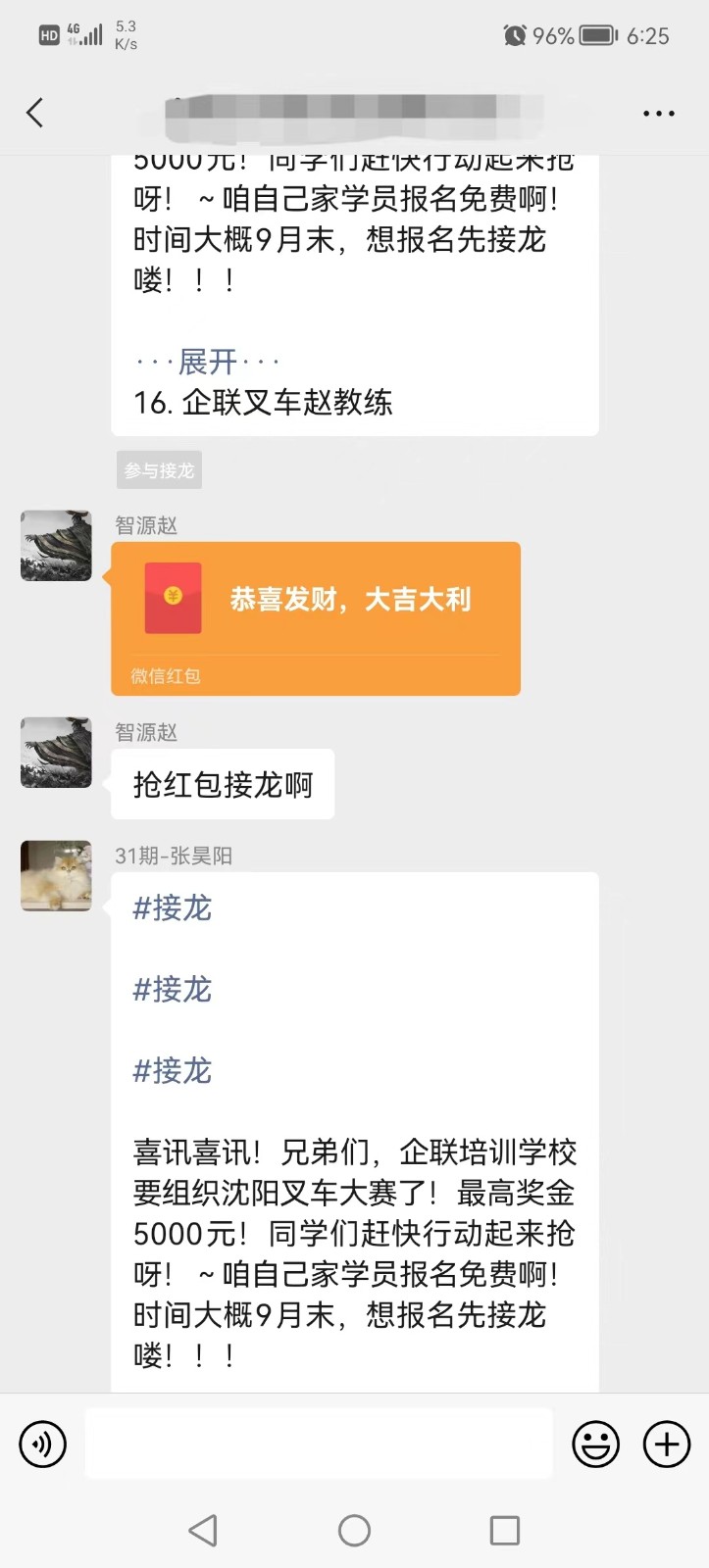This screenshot has height=1568, width=709.
Task: Focus the message text field
Action: pyautogui.click(x=319, y=1444)
